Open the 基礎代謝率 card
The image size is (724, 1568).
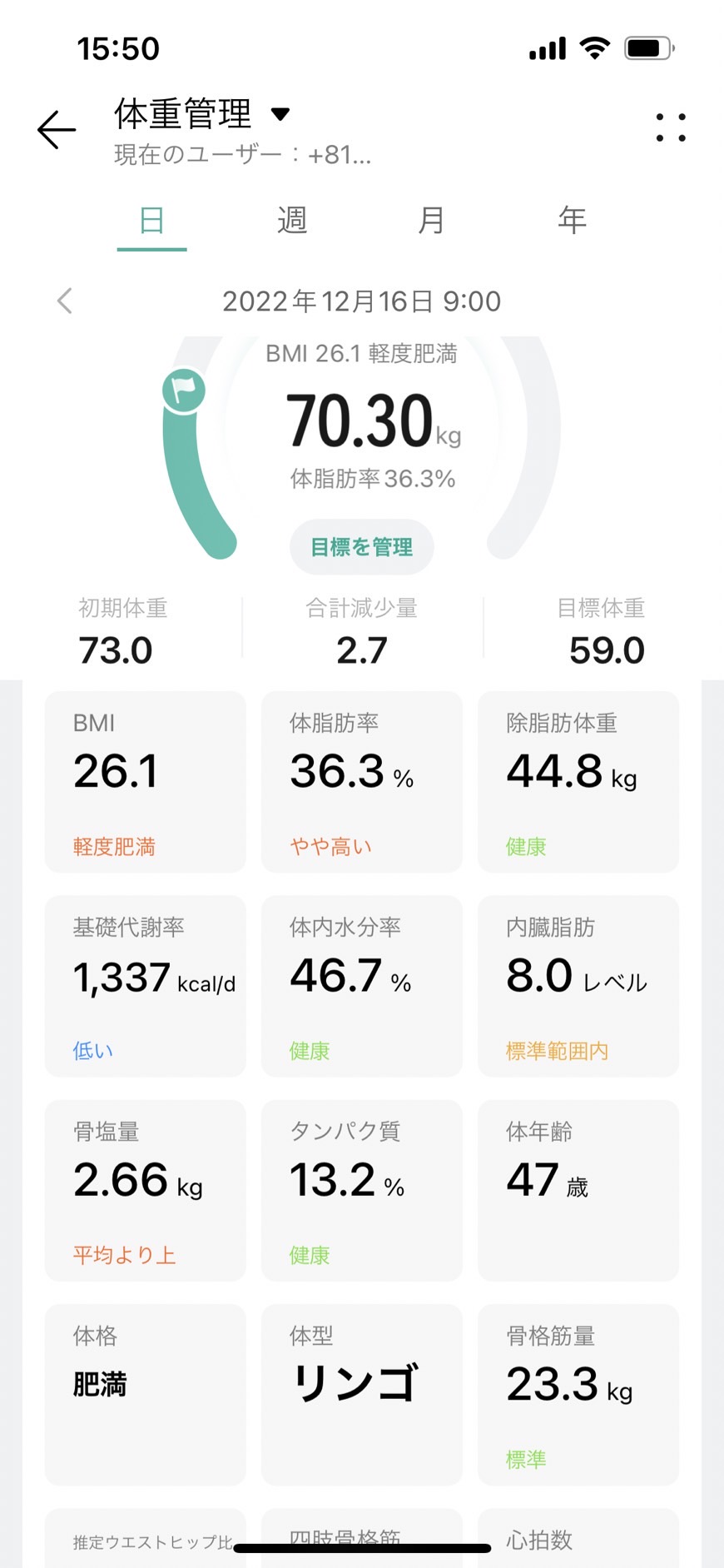click(146, 986)
